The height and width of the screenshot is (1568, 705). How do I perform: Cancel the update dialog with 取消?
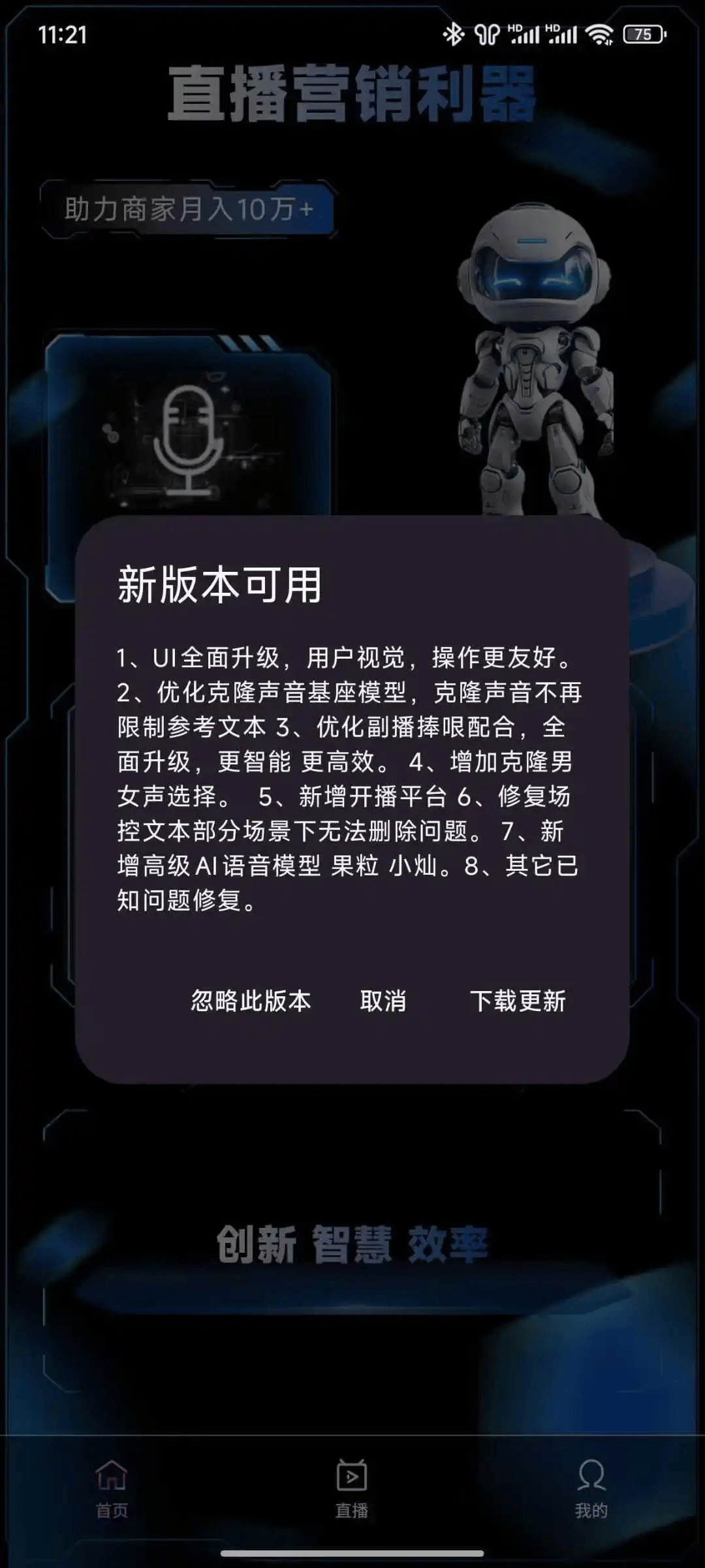383,1001
